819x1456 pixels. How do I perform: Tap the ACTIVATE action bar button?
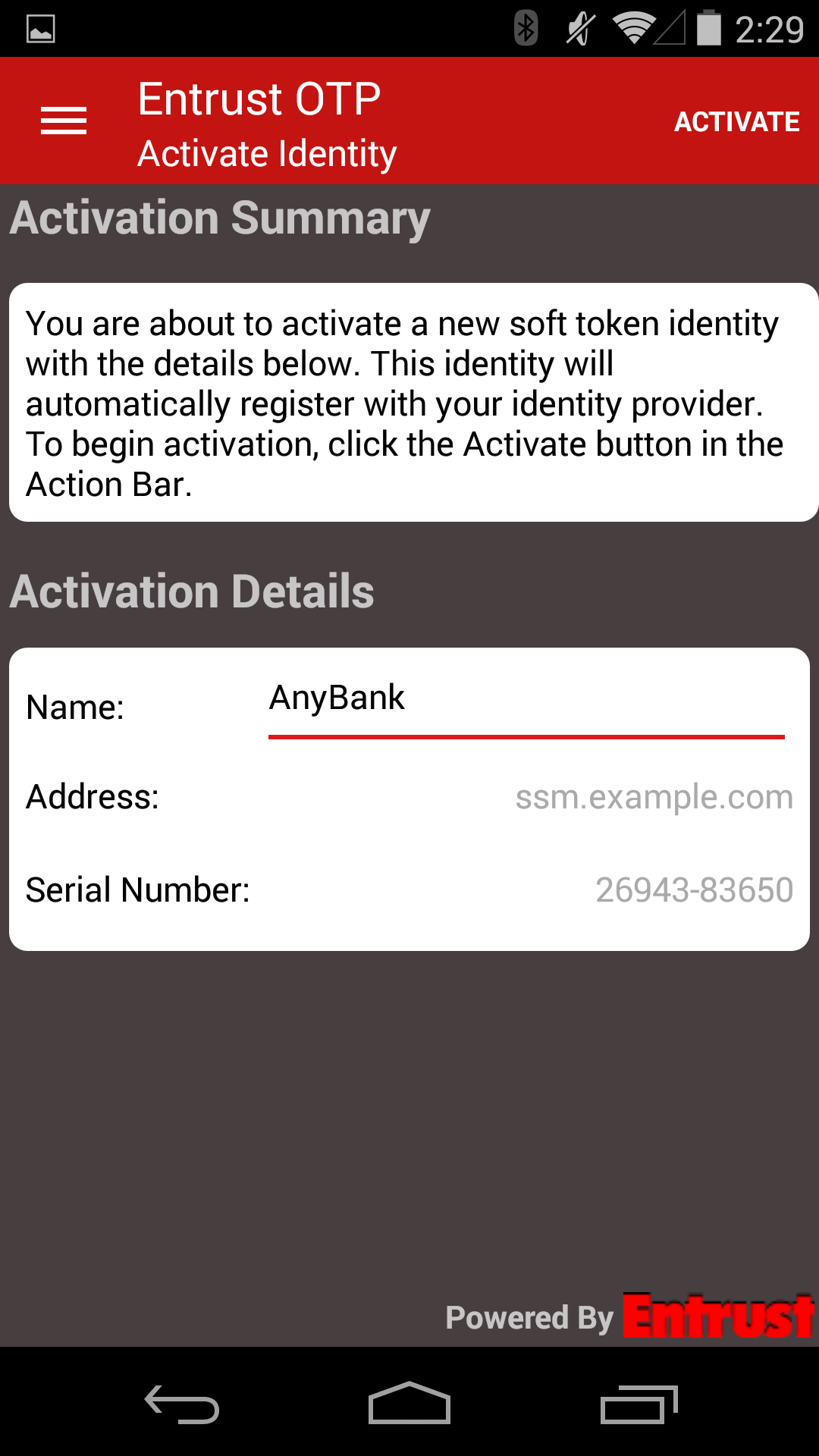[x=736, y=121]
